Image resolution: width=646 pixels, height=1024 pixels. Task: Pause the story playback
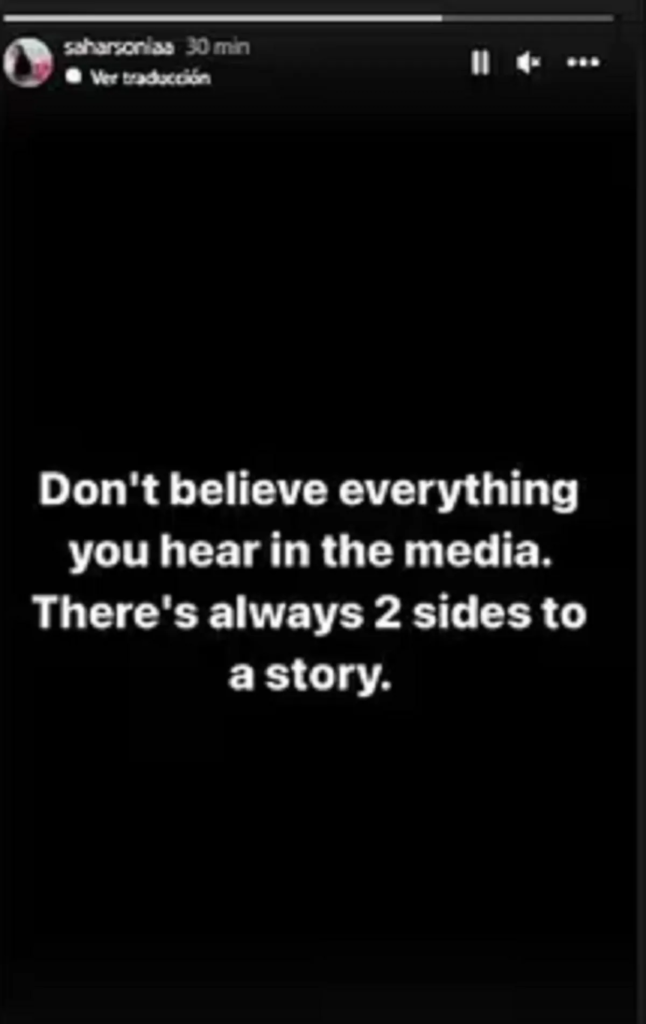click(480, 63)
